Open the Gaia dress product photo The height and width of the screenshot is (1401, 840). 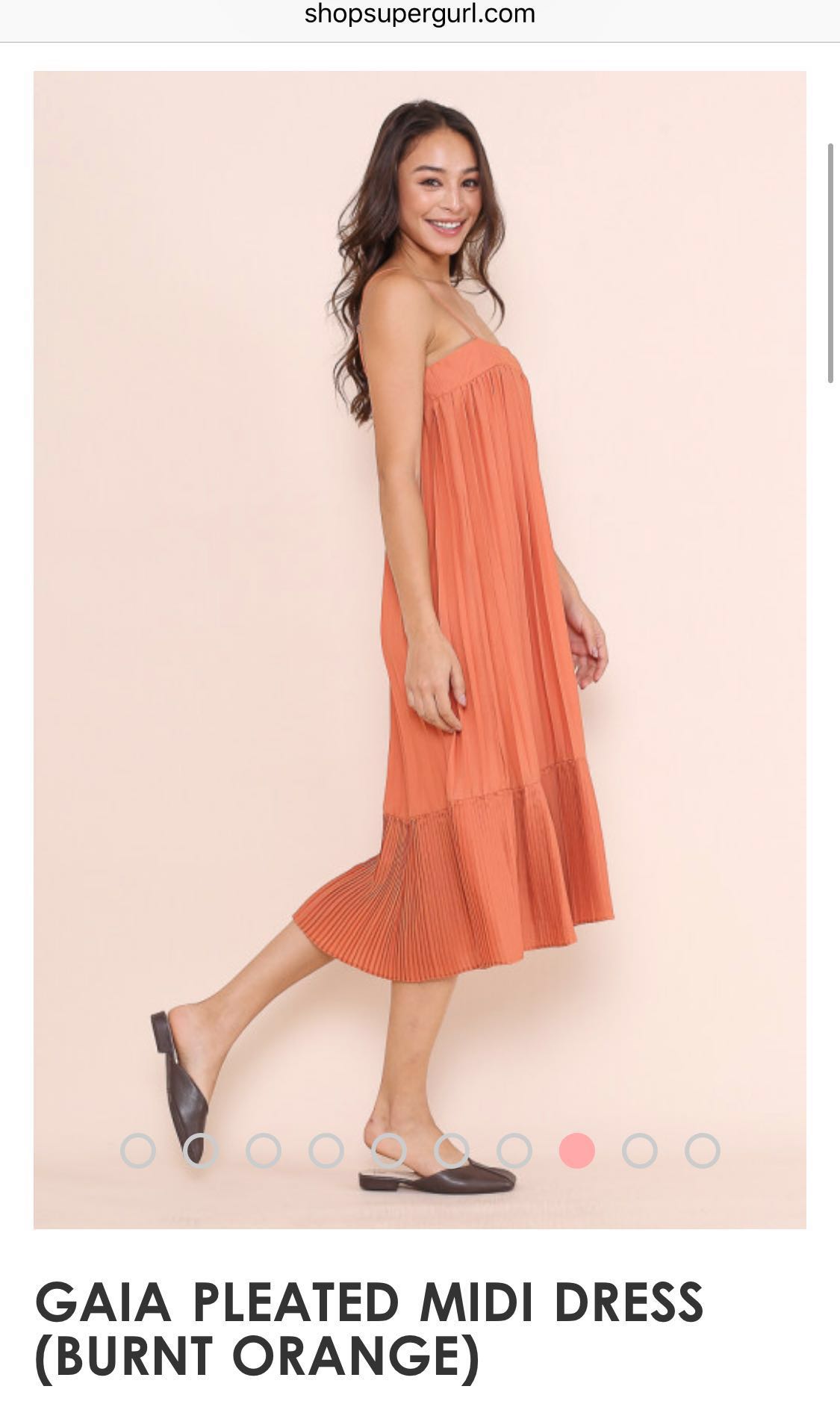point(420,597)
